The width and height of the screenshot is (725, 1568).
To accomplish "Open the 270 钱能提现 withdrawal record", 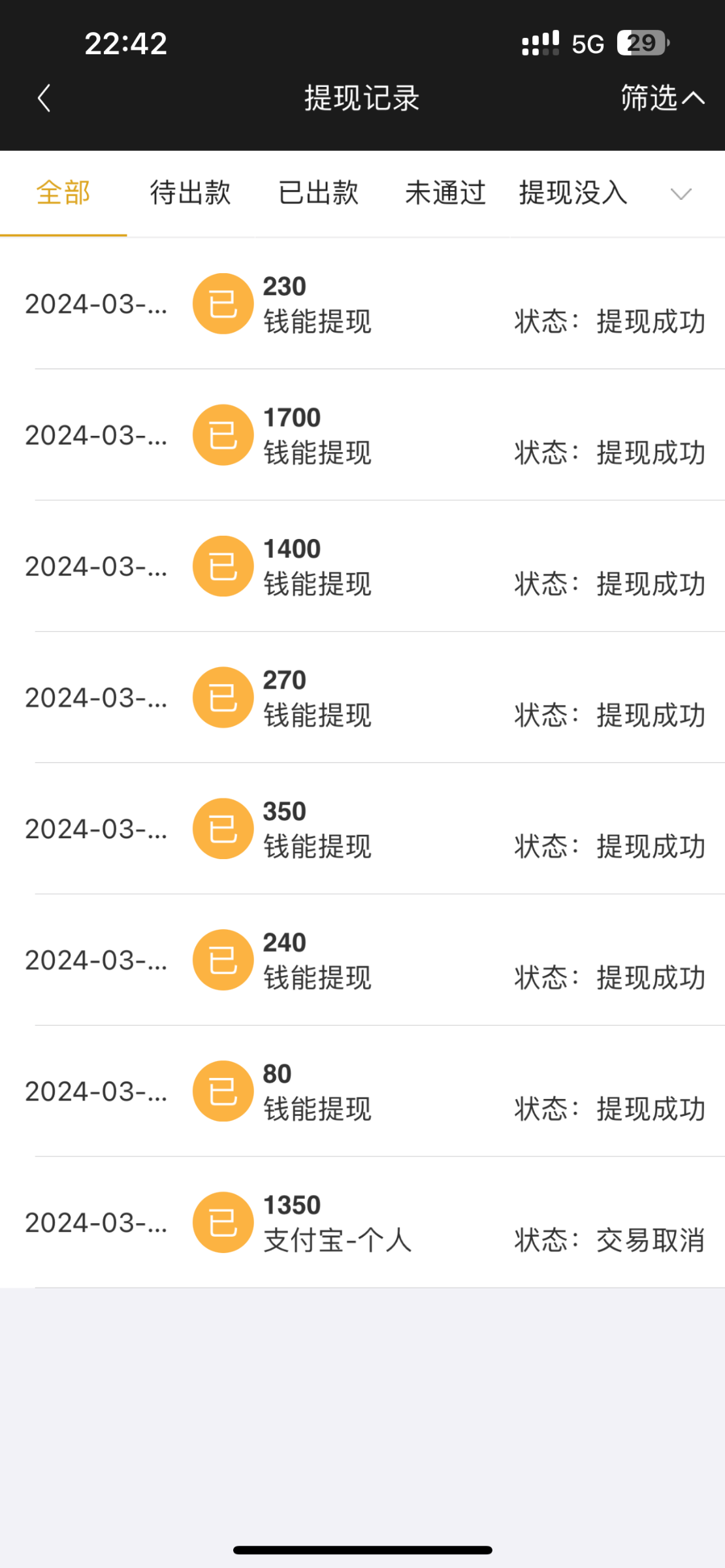I will (x=362, y=698).
